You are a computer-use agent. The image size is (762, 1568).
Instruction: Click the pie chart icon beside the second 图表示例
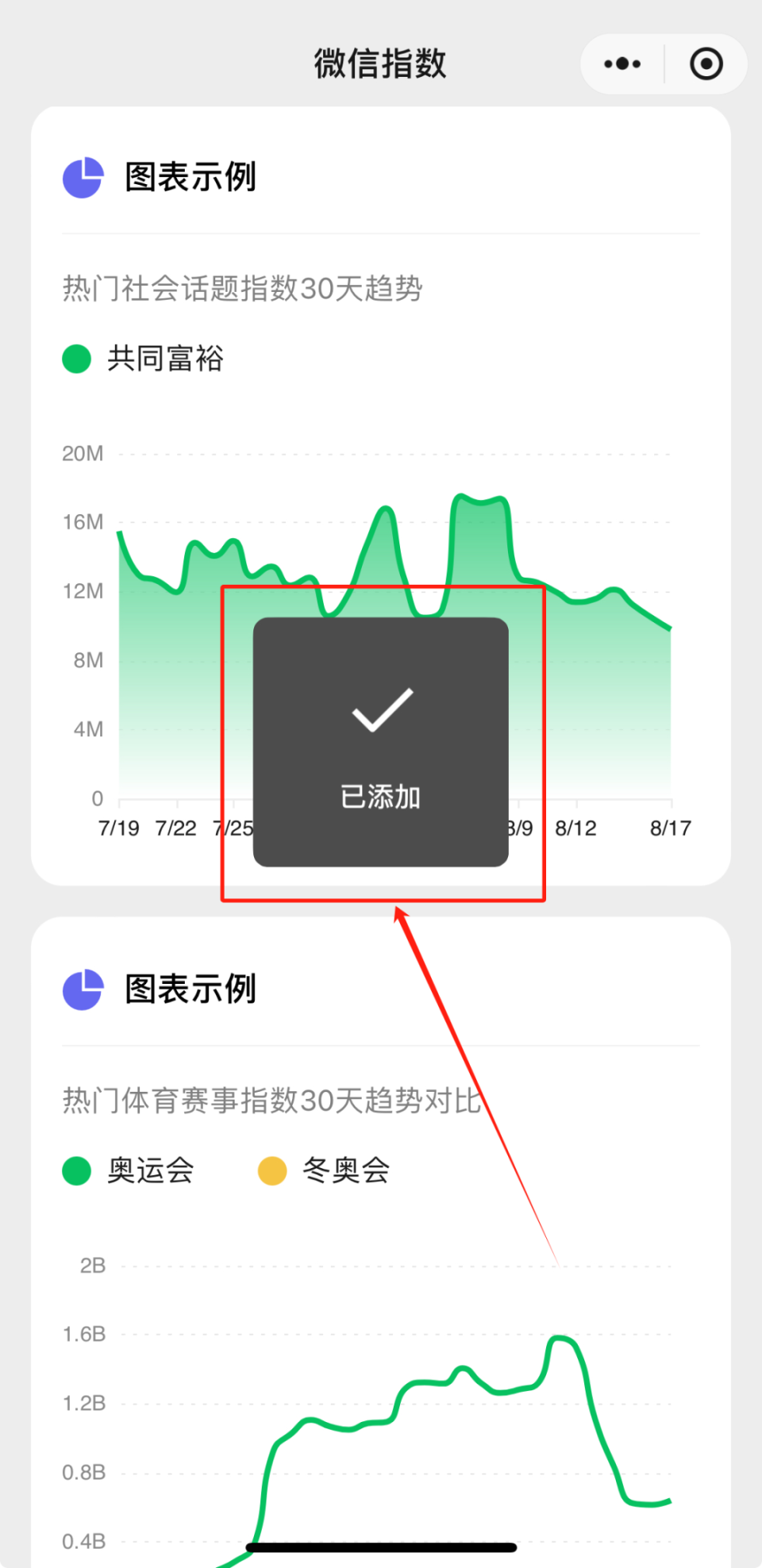click(83, 989)
